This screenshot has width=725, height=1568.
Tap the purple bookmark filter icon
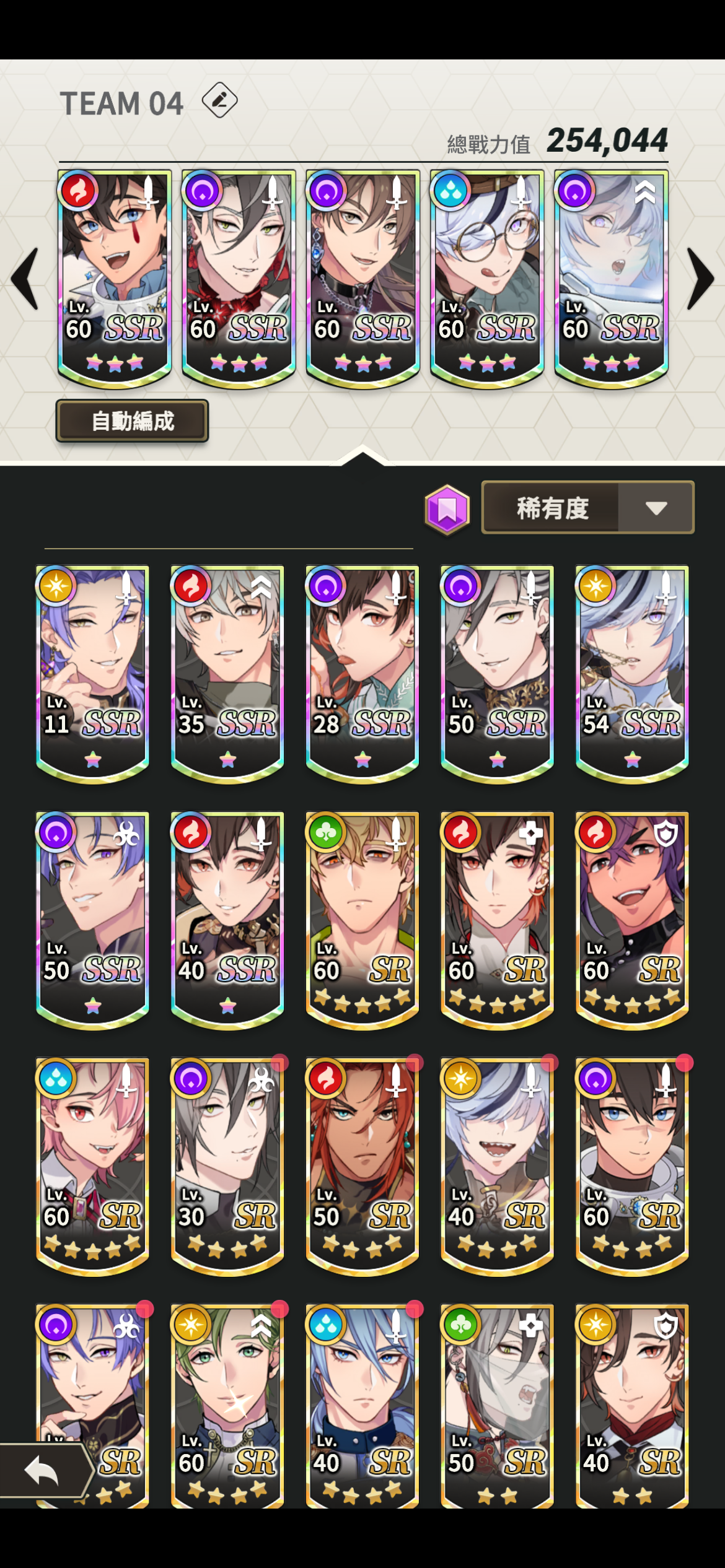coord(447,509)
